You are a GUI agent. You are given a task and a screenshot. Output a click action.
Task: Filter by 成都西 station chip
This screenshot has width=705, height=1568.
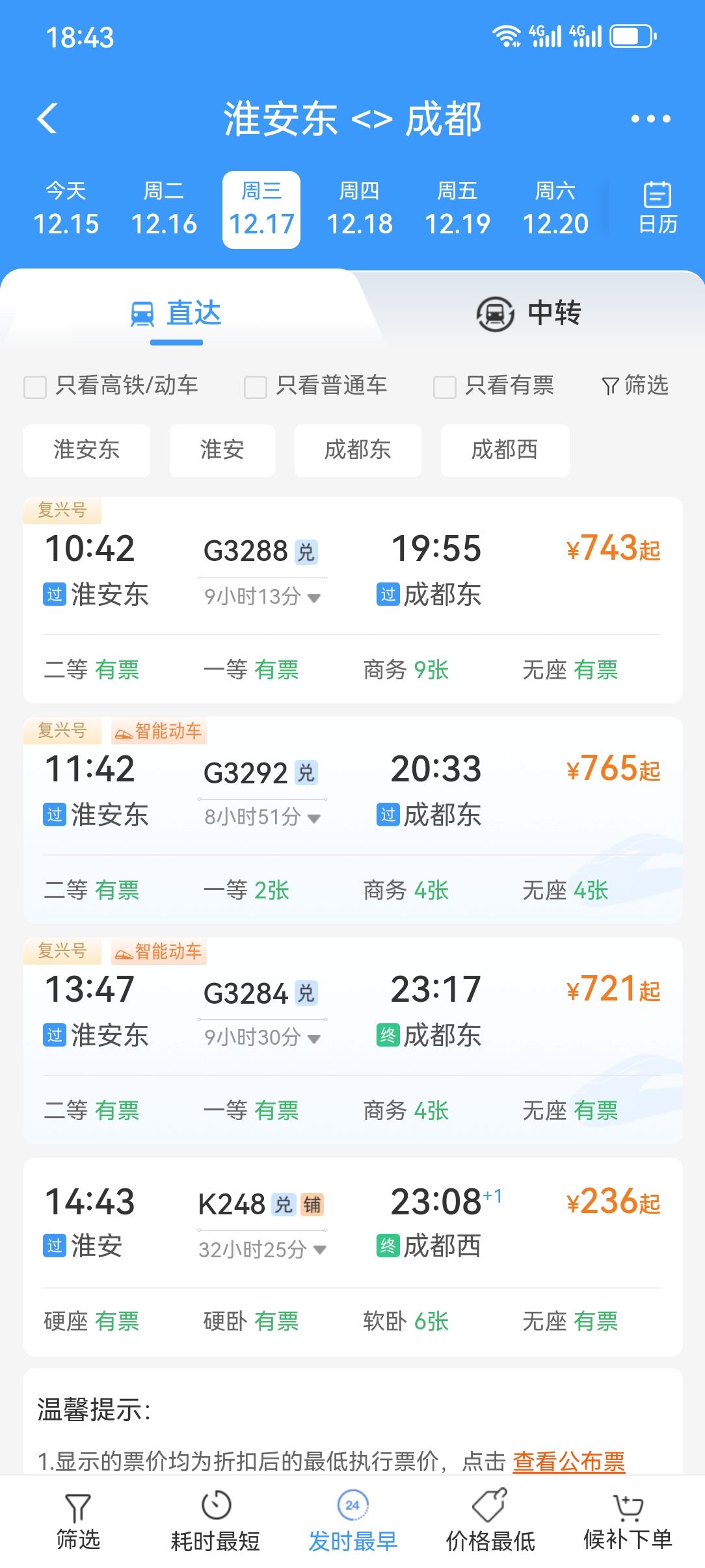[505, 450]
